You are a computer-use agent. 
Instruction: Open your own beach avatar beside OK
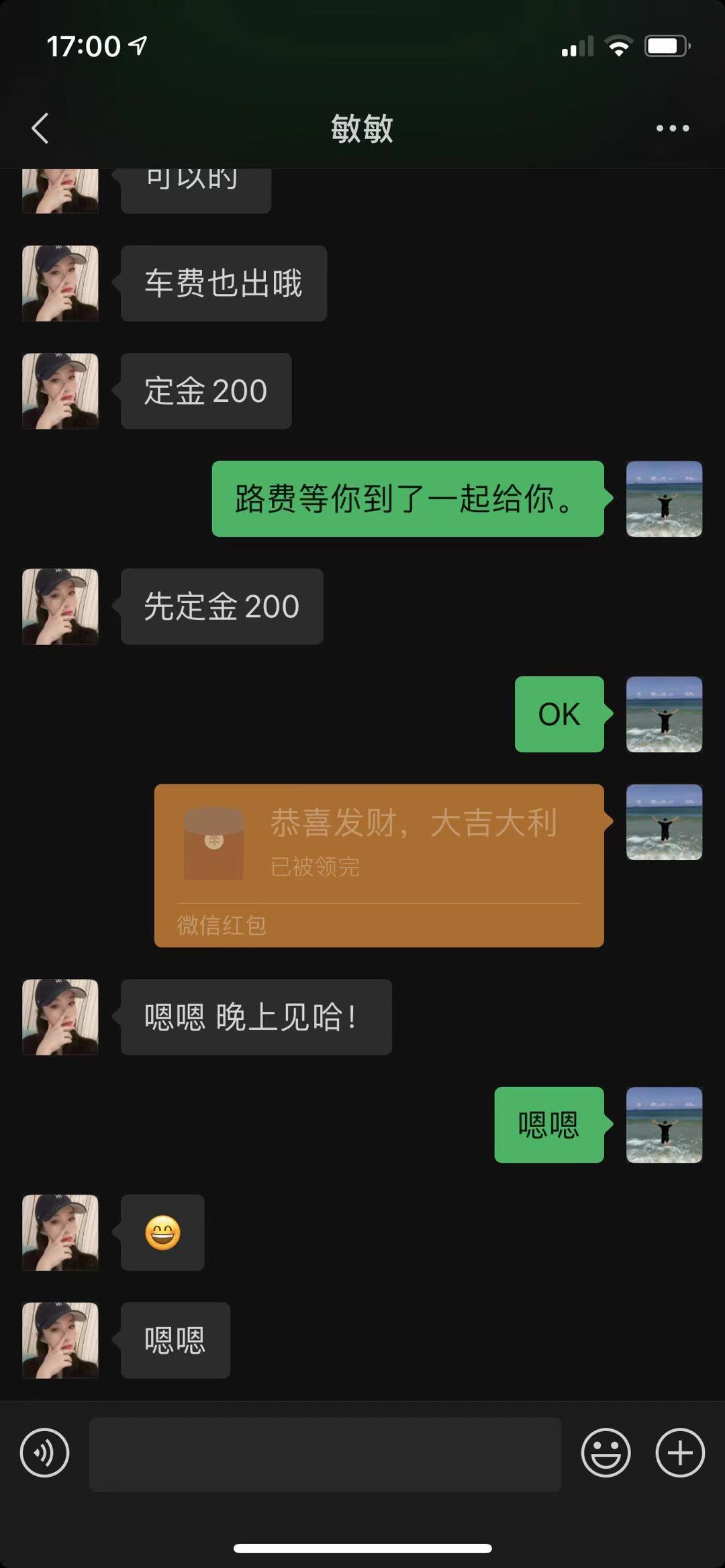(x=665, y=713)
